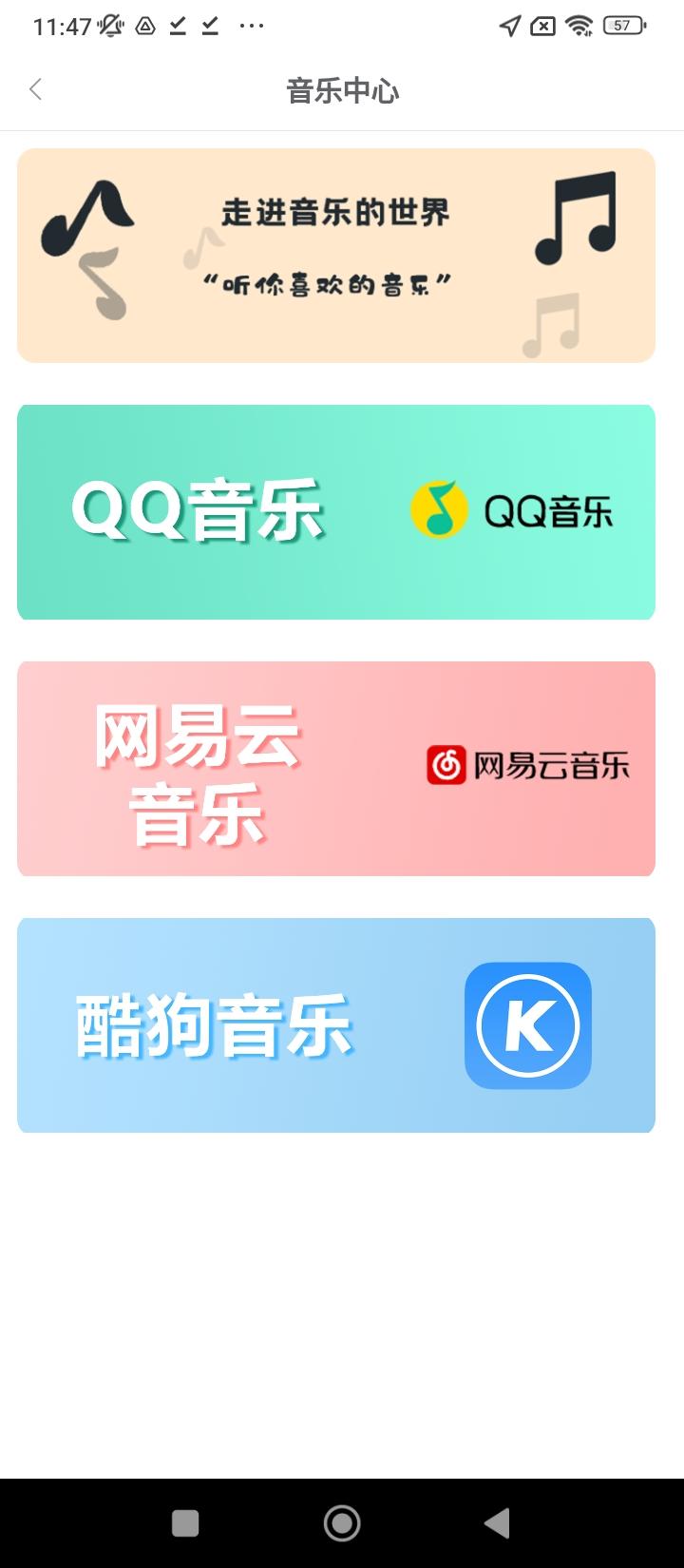Tap the data saver circle icon in status bar
684x1568 pixels.
pyautogui.click(x=143, y=27)
